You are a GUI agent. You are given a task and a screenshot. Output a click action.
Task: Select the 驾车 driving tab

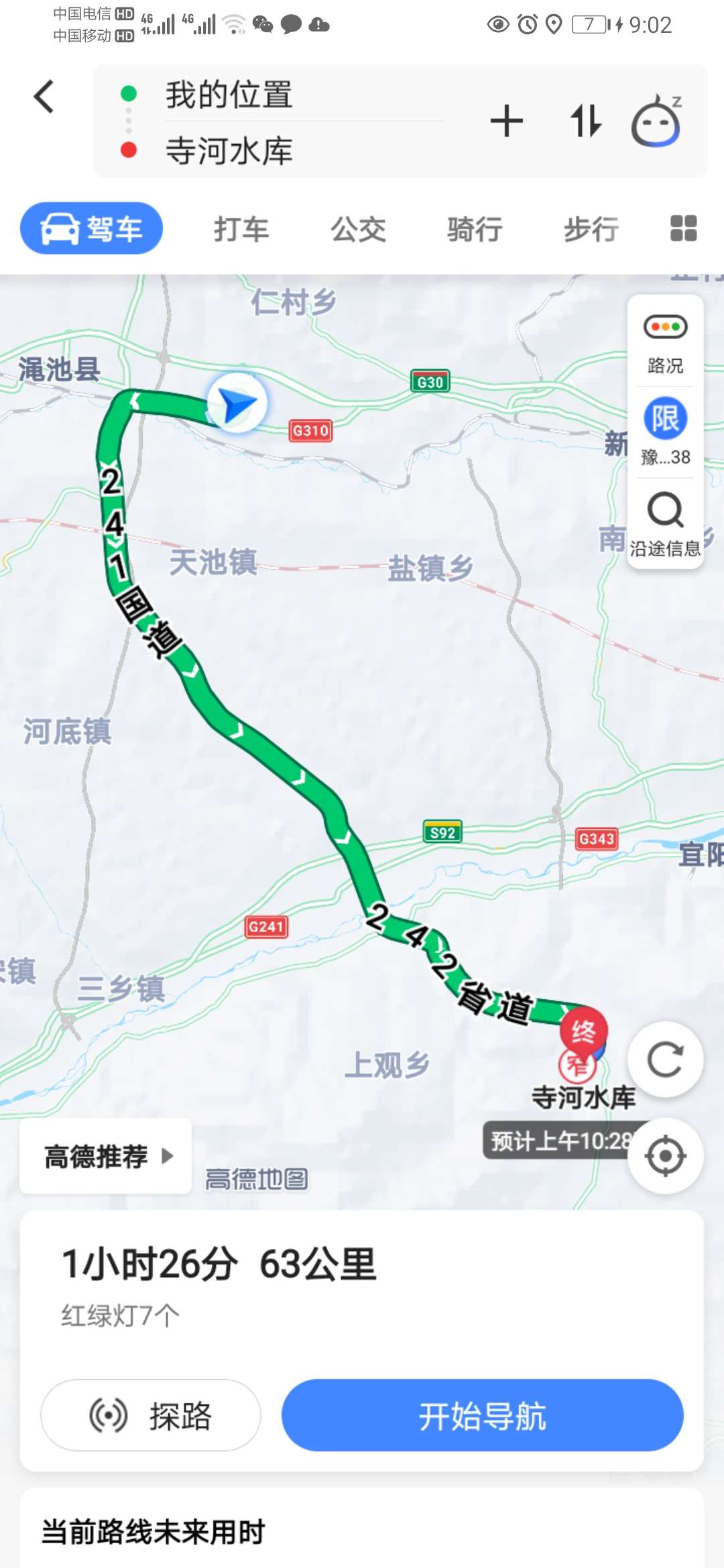tap(92, 228)
